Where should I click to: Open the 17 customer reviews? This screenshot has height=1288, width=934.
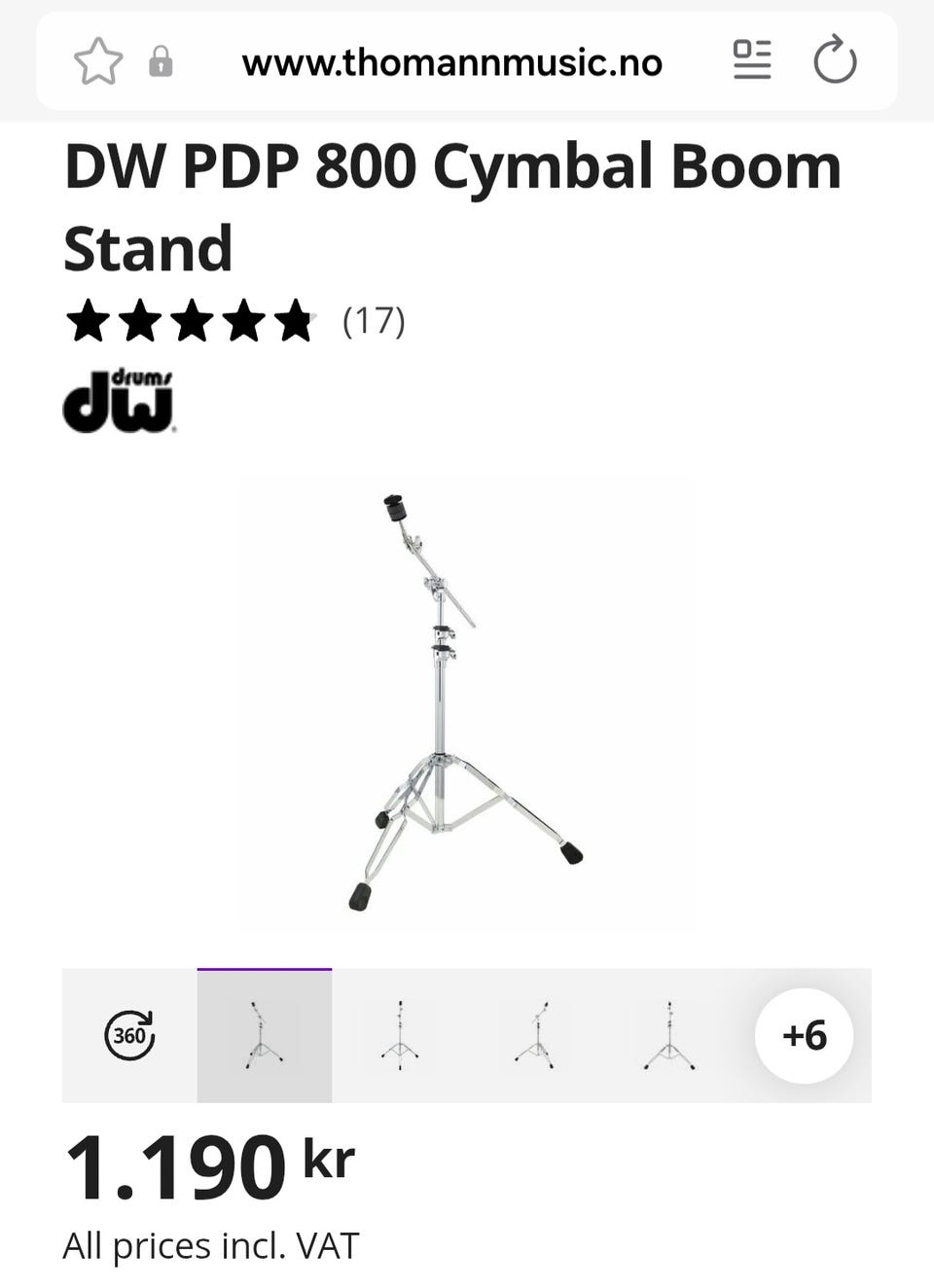(374, 320)
